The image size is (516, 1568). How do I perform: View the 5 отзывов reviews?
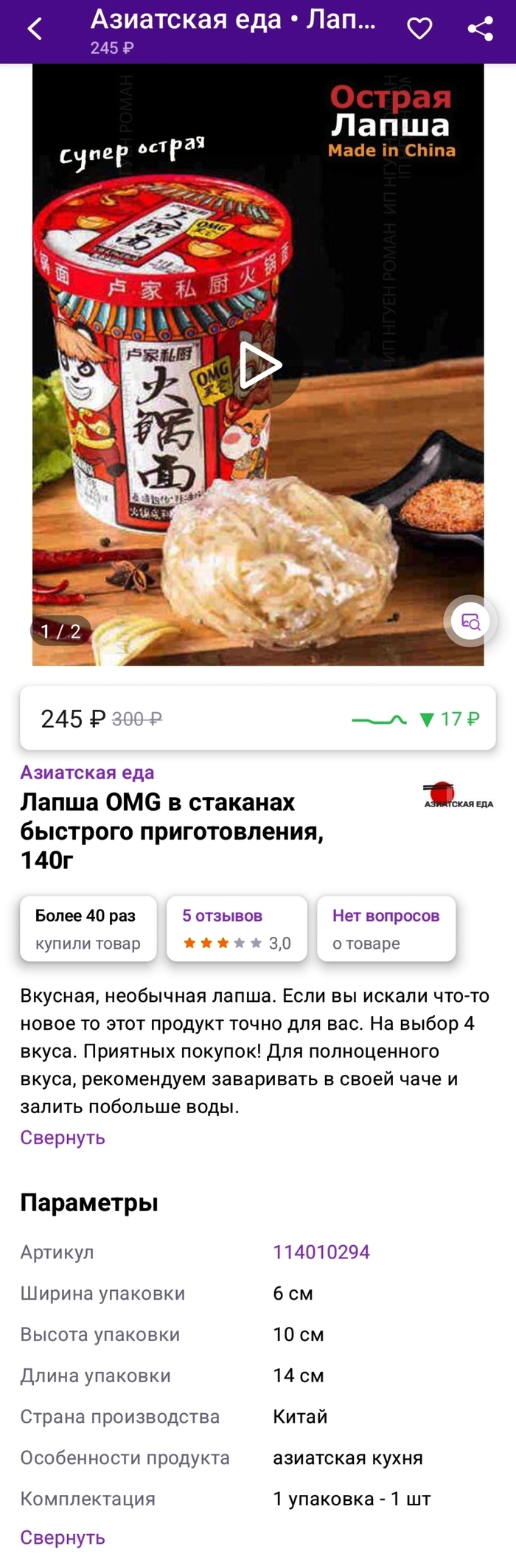pos(237,929)
